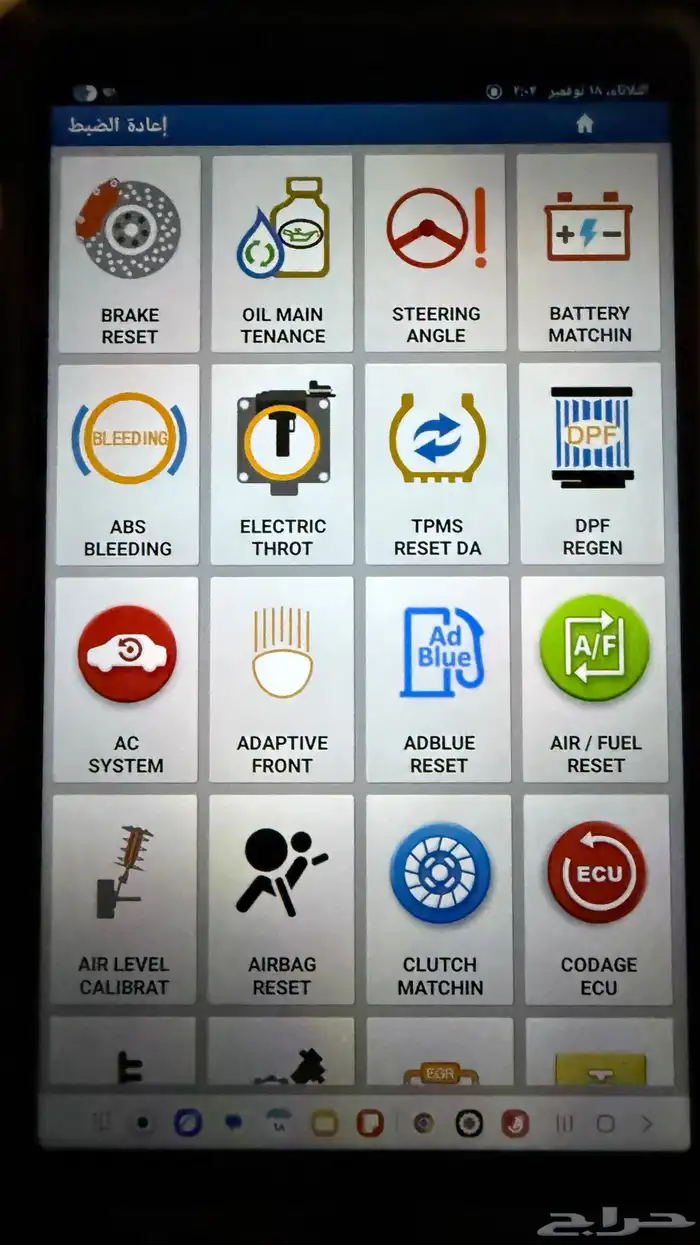Viewport: 700px width, 1245px height.
Task: Tap the system recent apps button
Action: point(564,1123)
